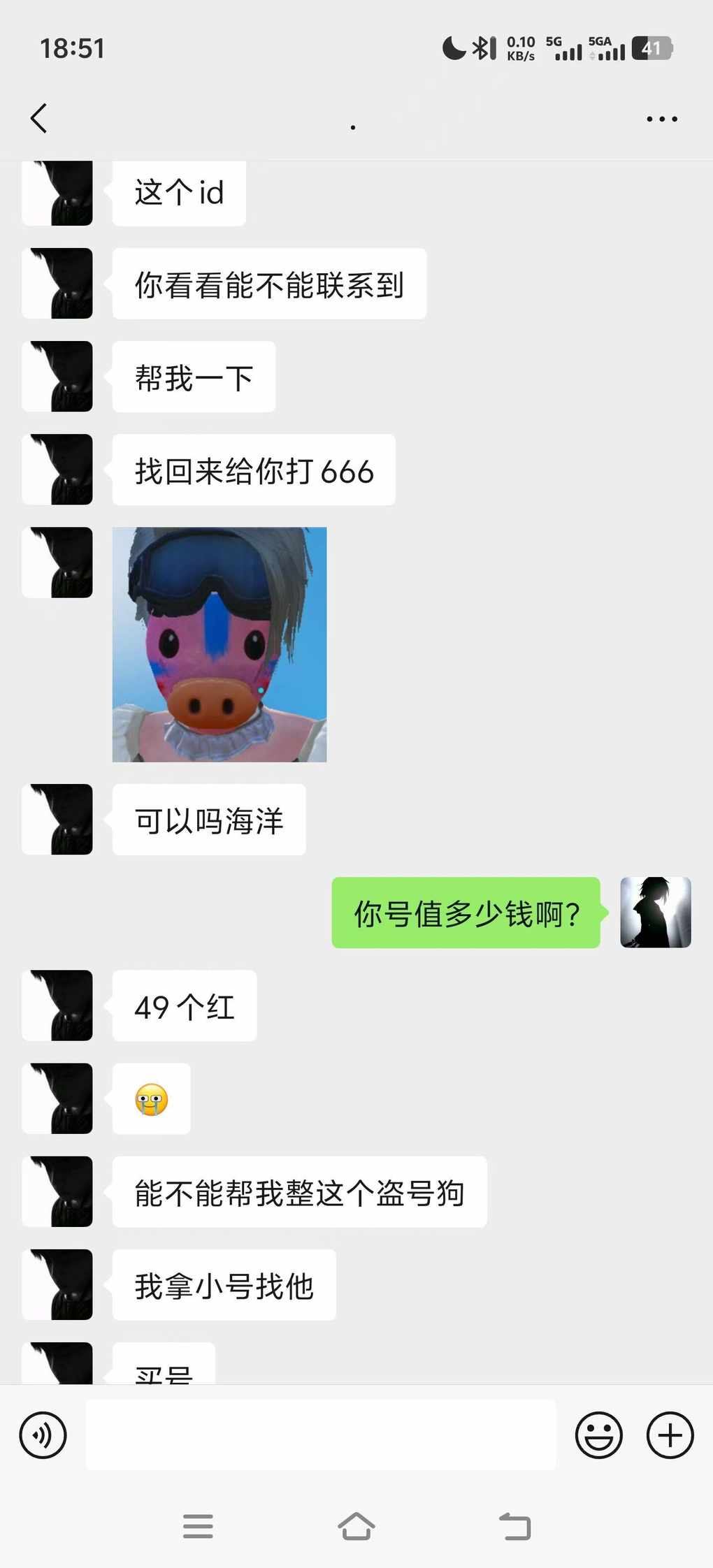Open the plus attachment menu

tap(670, 1435)
